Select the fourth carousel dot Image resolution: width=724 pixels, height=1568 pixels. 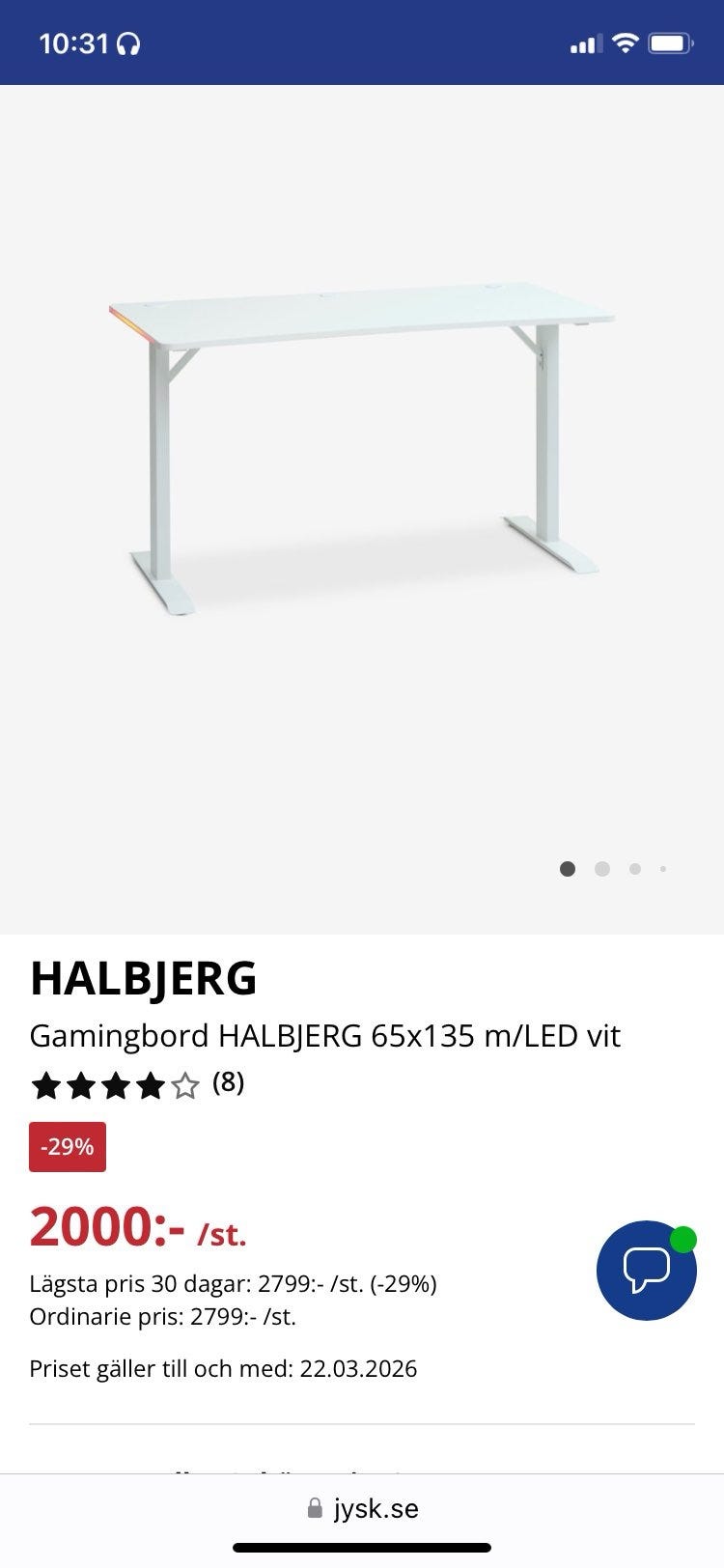664,869
